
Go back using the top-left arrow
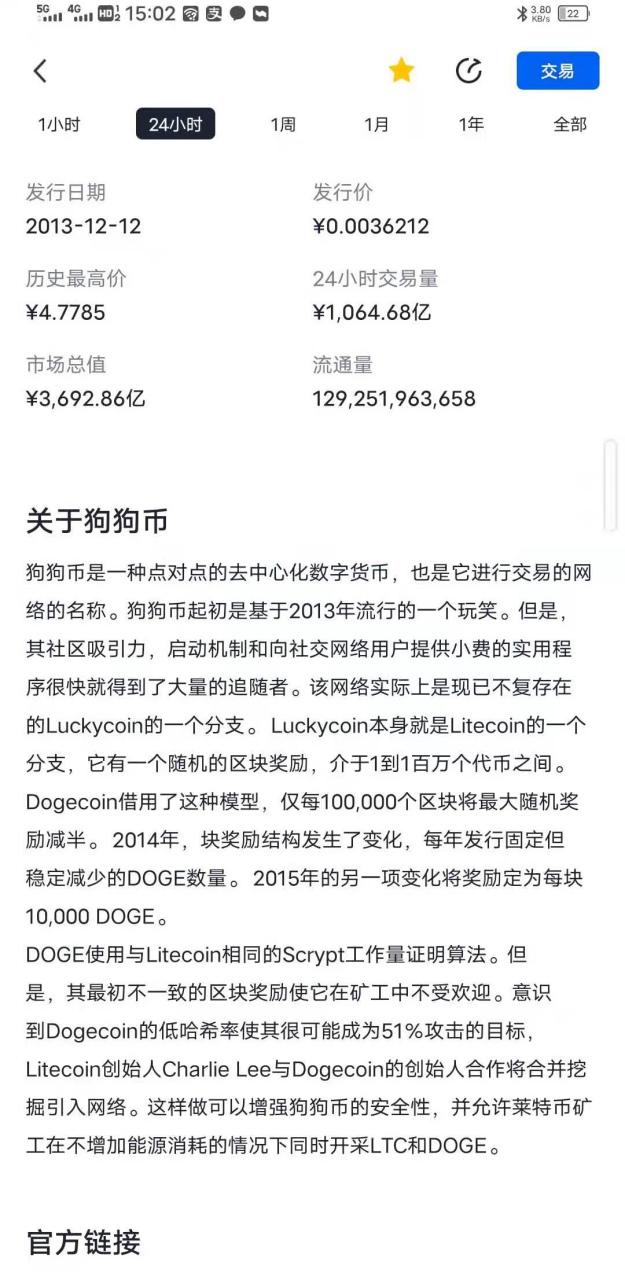[x=40, y=71]
